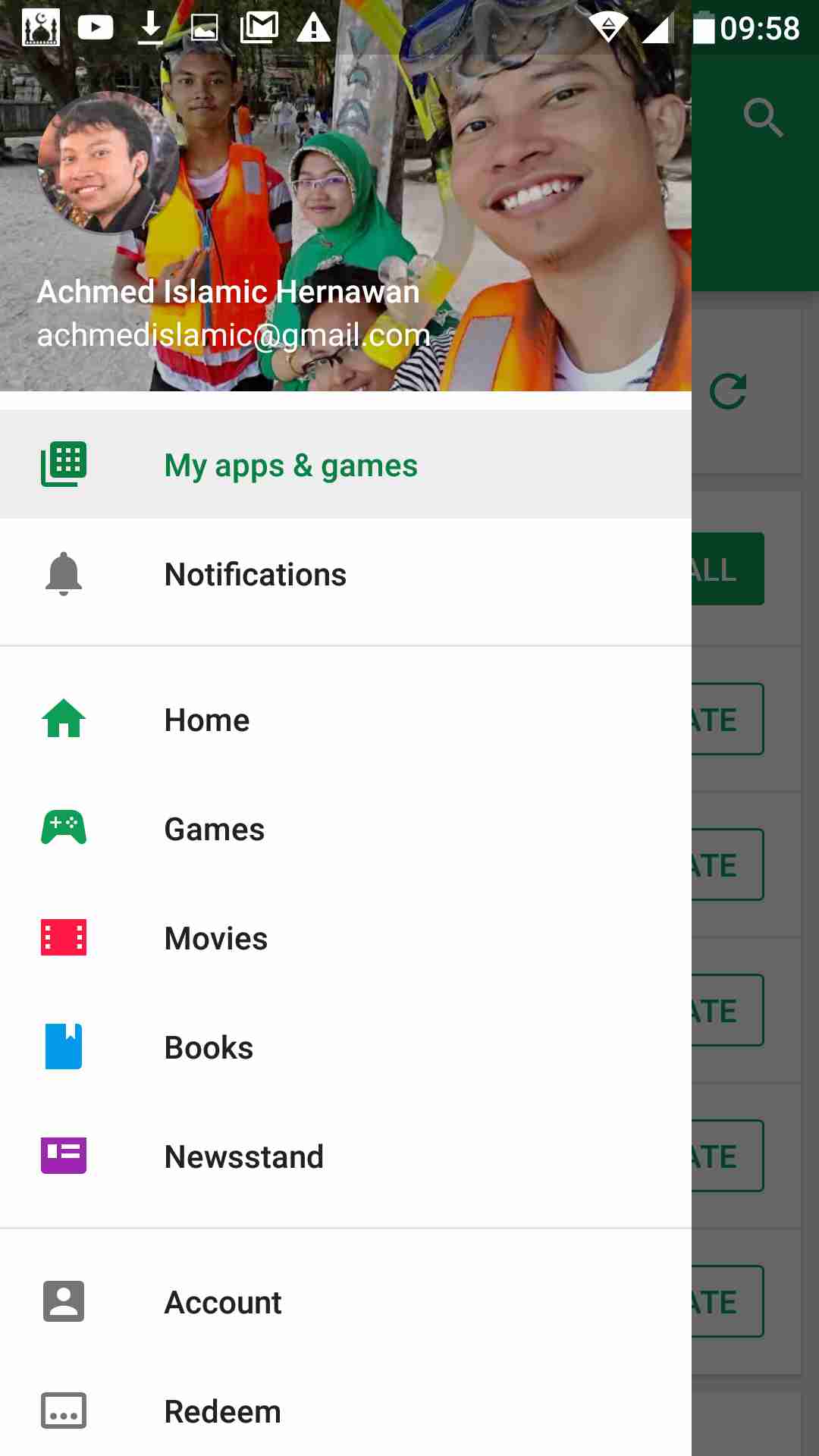Open My apps & games
This screenshot has width=819, height=1456.
pos(290,465)
